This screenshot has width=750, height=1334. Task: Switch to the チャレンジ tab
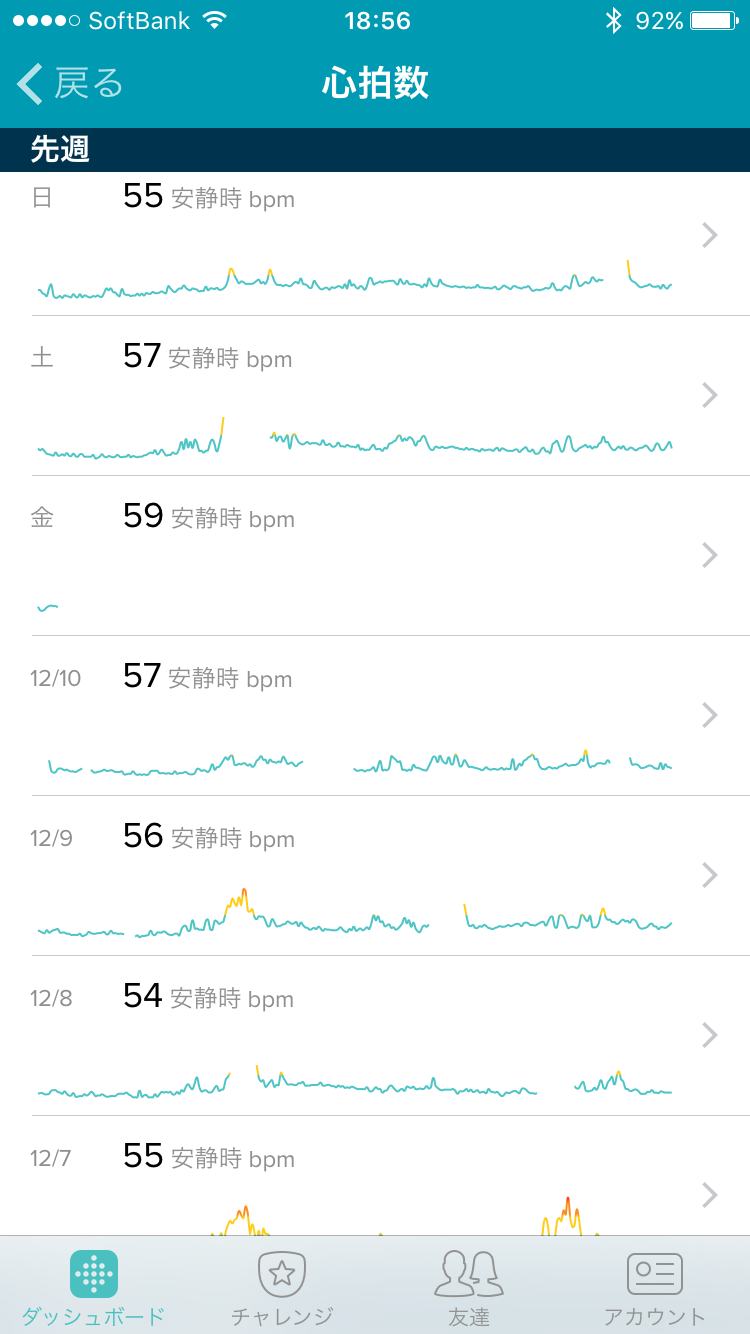click(x=281, y=1286)
